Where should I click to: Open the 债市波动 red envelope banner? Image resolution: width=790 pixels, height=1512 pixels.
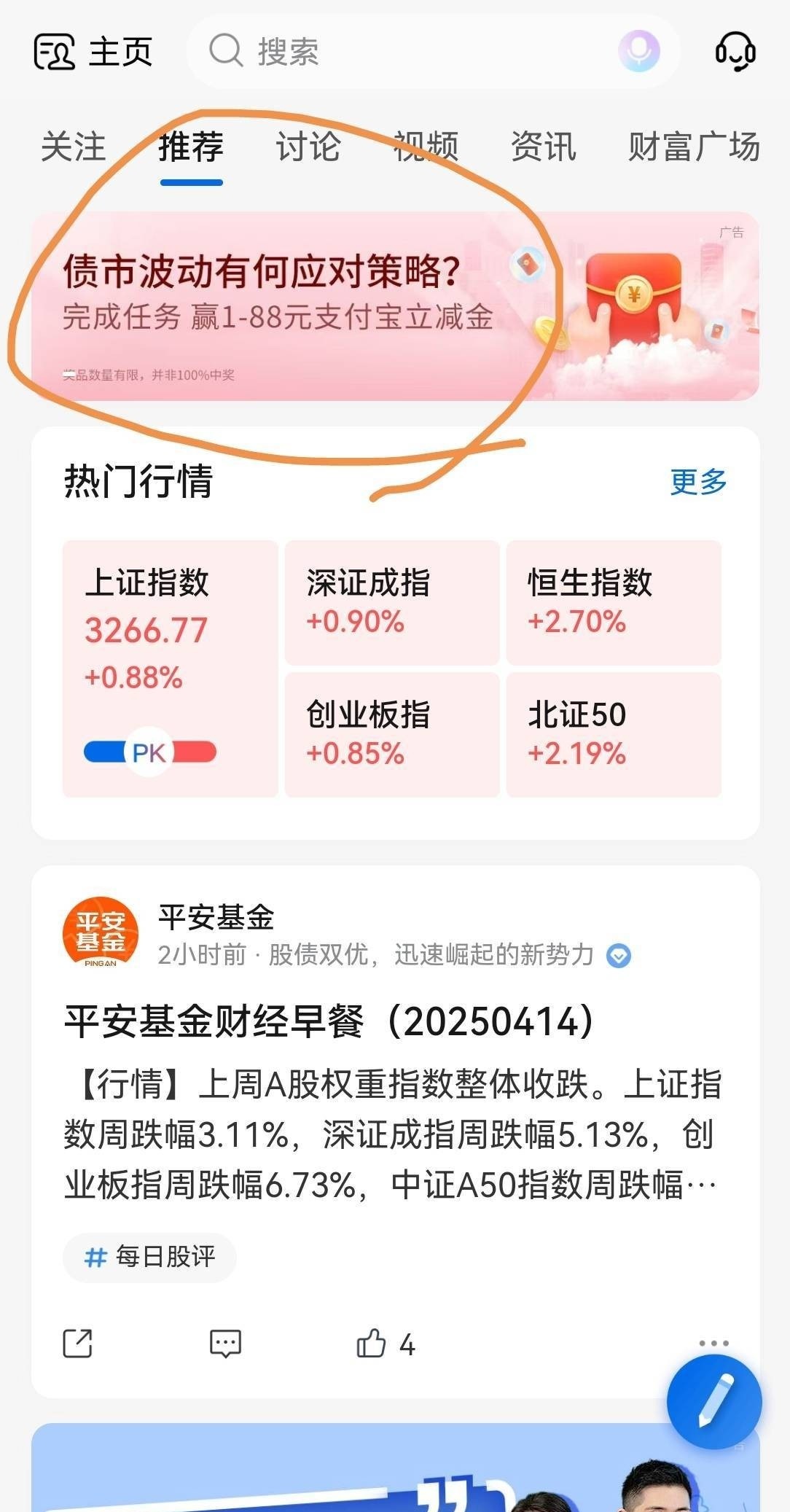point(395,306)
